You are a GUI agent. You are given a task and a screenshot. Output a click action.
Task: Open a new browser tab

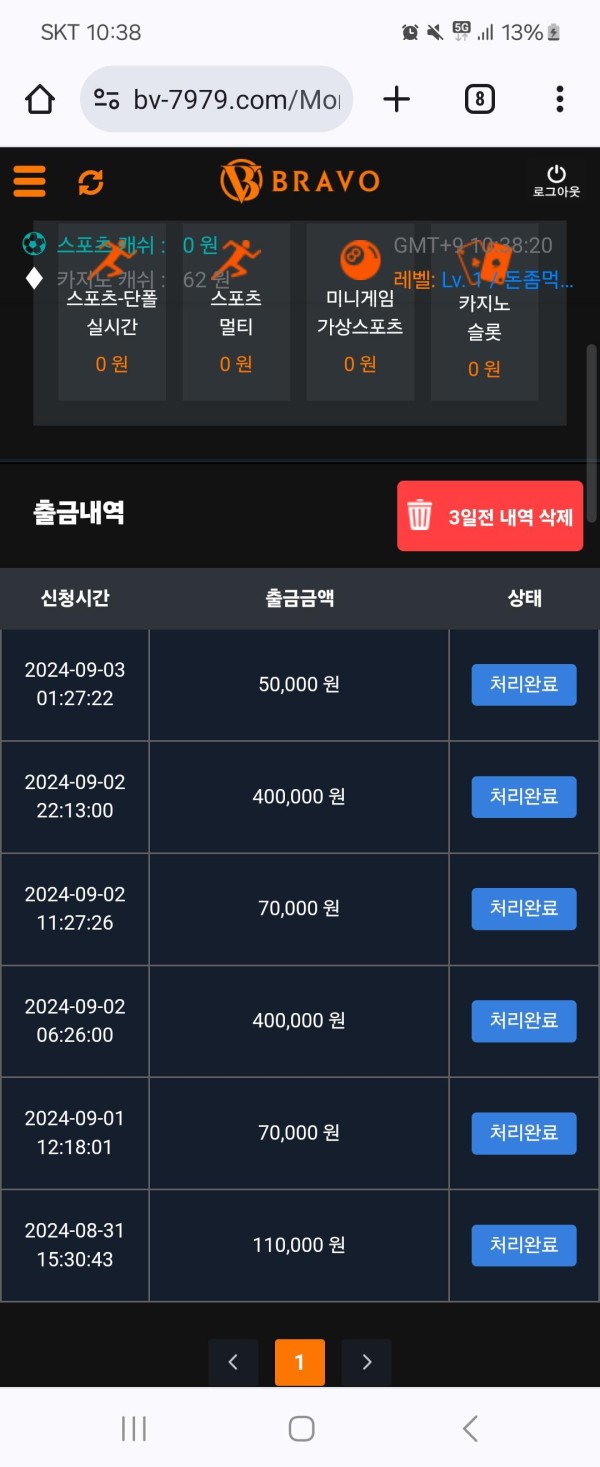click(x=397, y=99)
